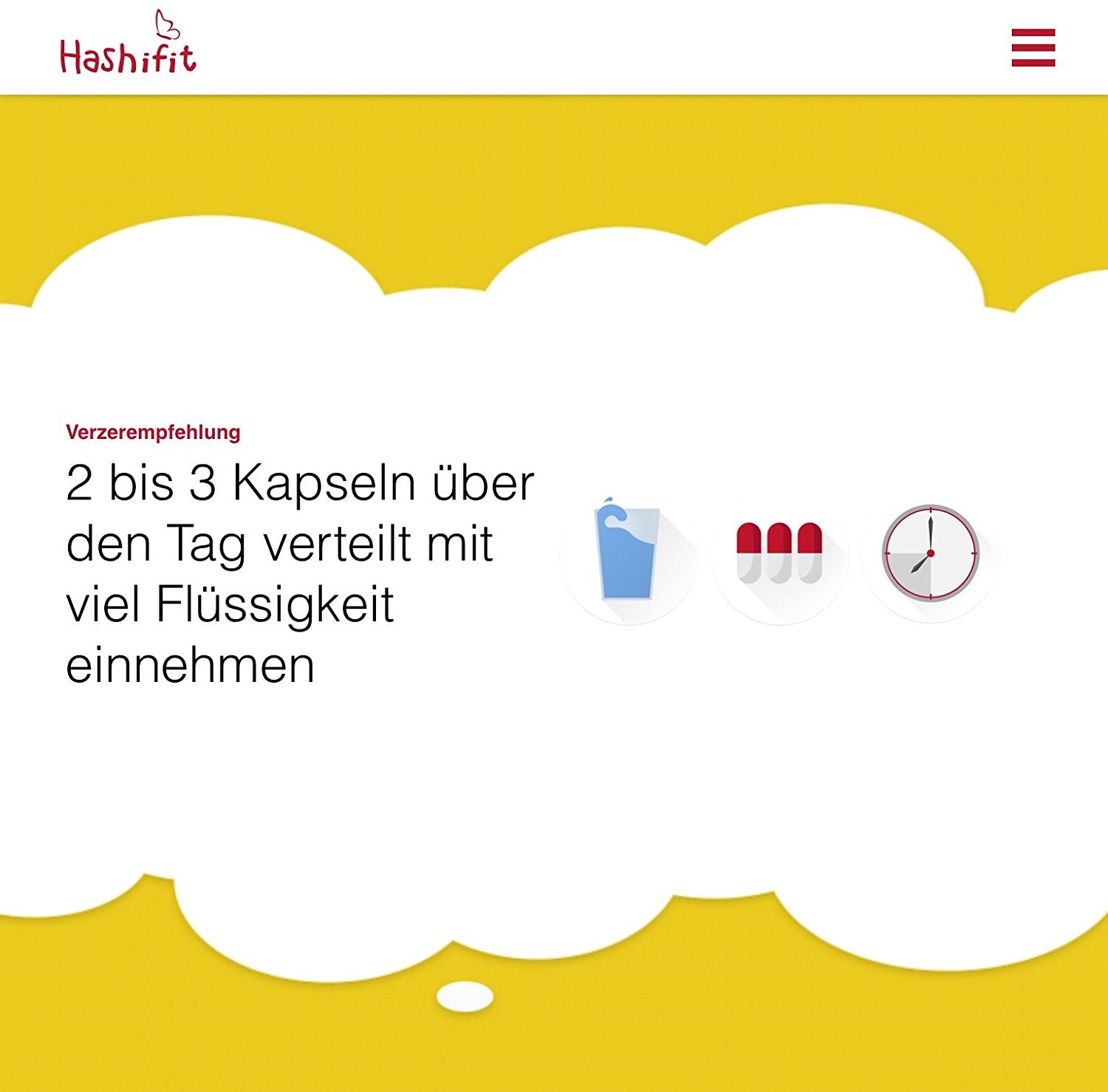Open the hamburger navigation menu
1108x1092 pixels.
point(1033,48)
